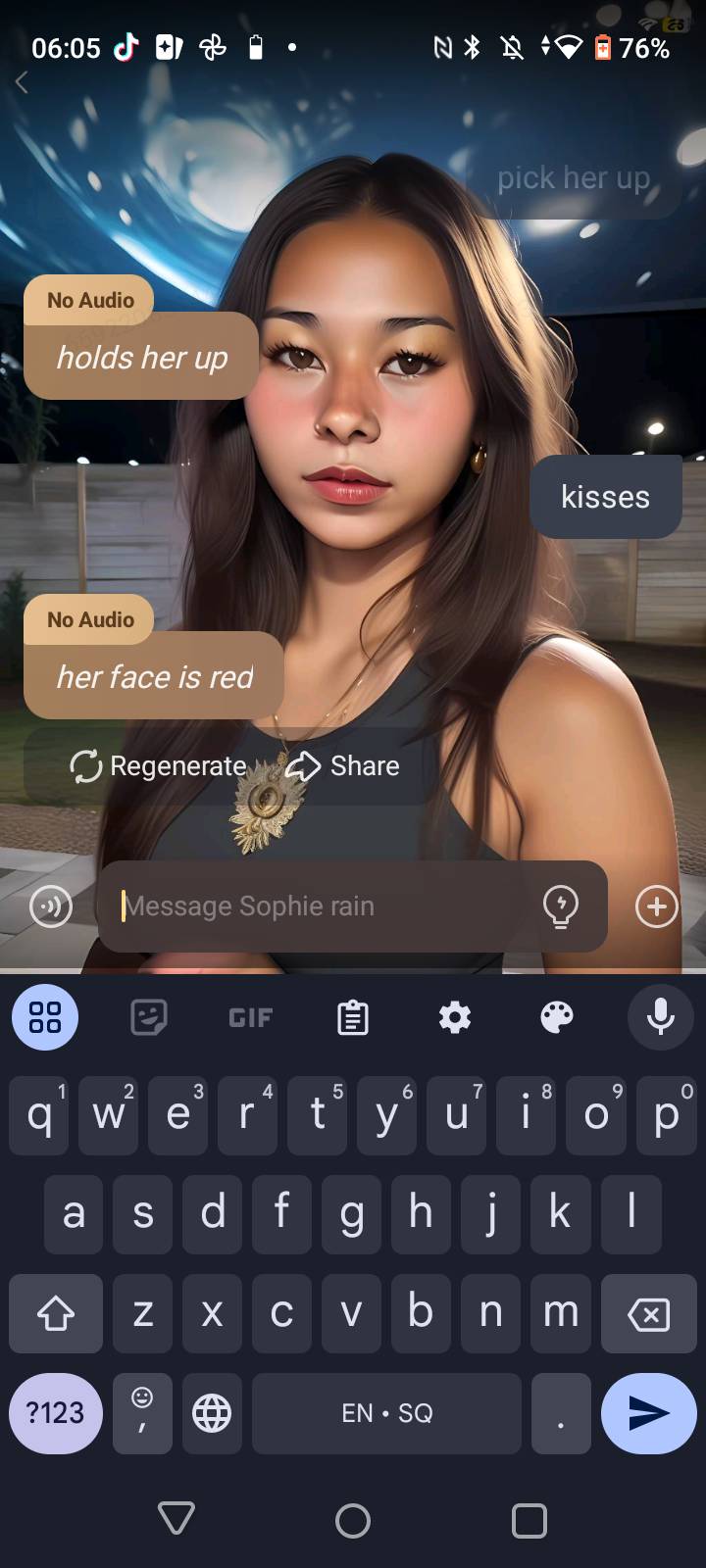Viewport: 706px width, 1568px height.
Task: Open keyboard theme palette
Action: tap(556, 1017)
